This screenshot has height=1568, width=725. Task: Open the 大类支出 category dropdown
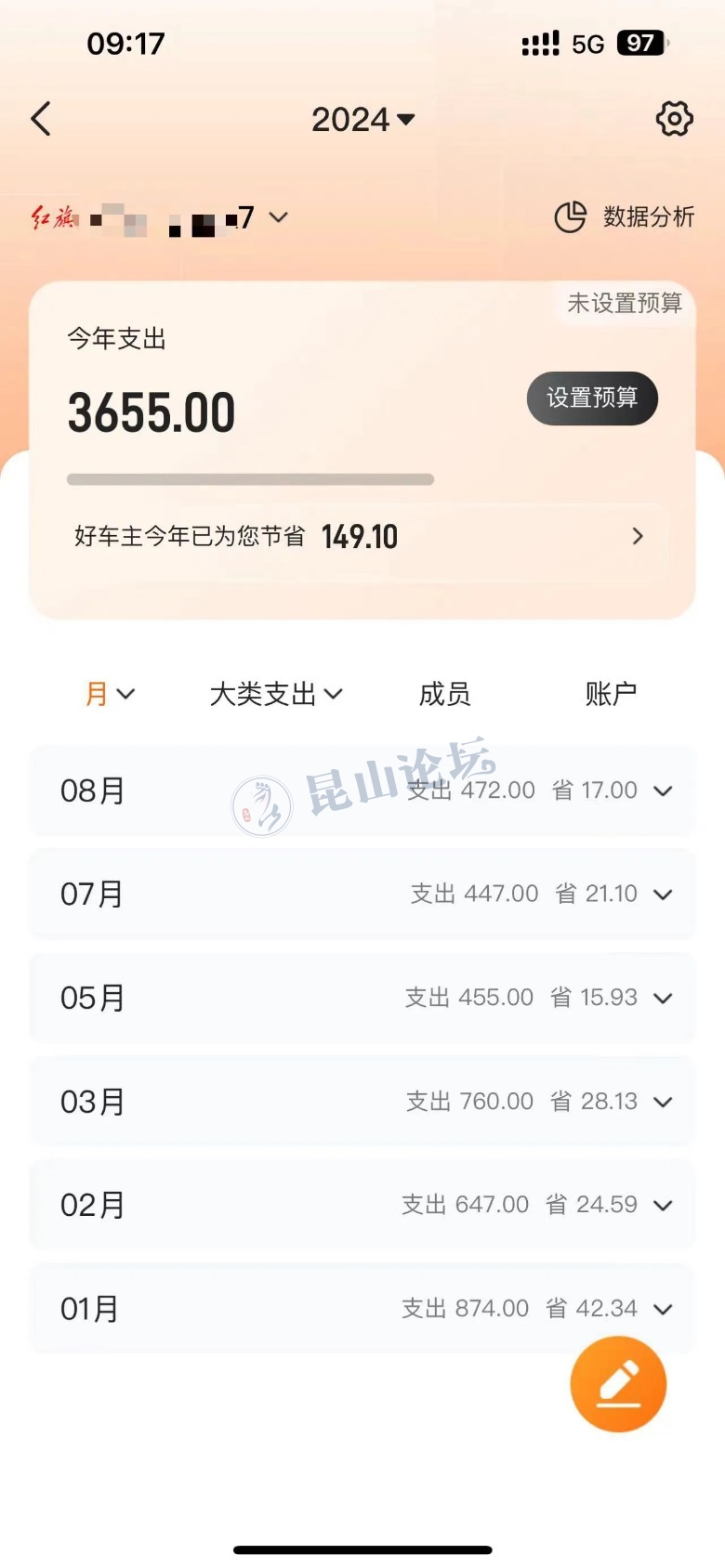[276, 694]
